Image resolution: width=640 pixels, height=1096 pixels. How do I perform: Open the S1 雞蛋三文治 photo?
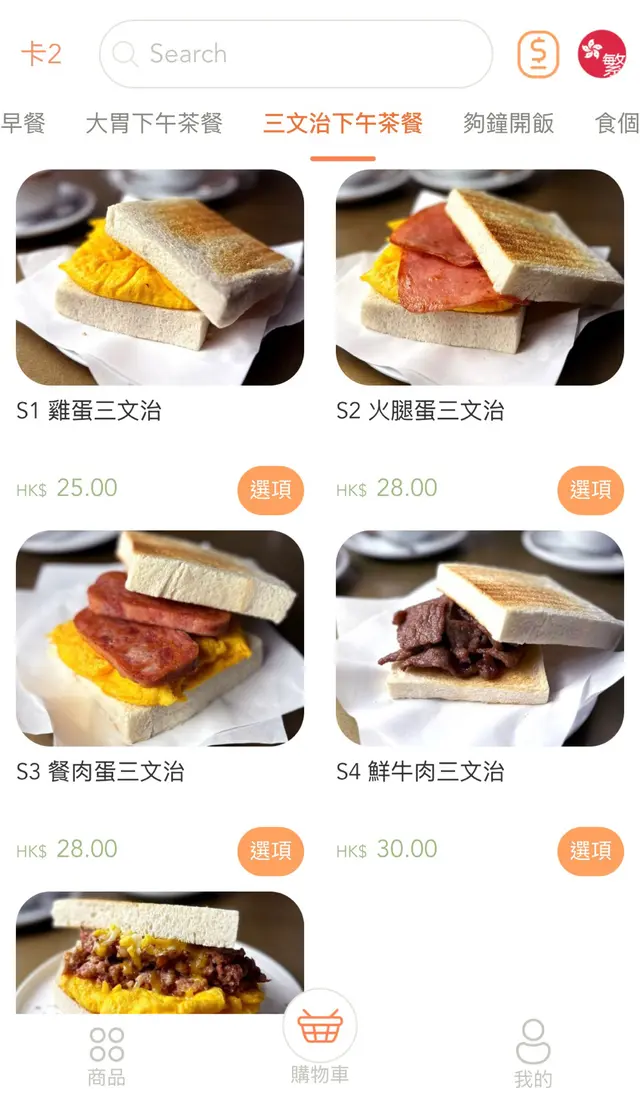pos(160,277)
